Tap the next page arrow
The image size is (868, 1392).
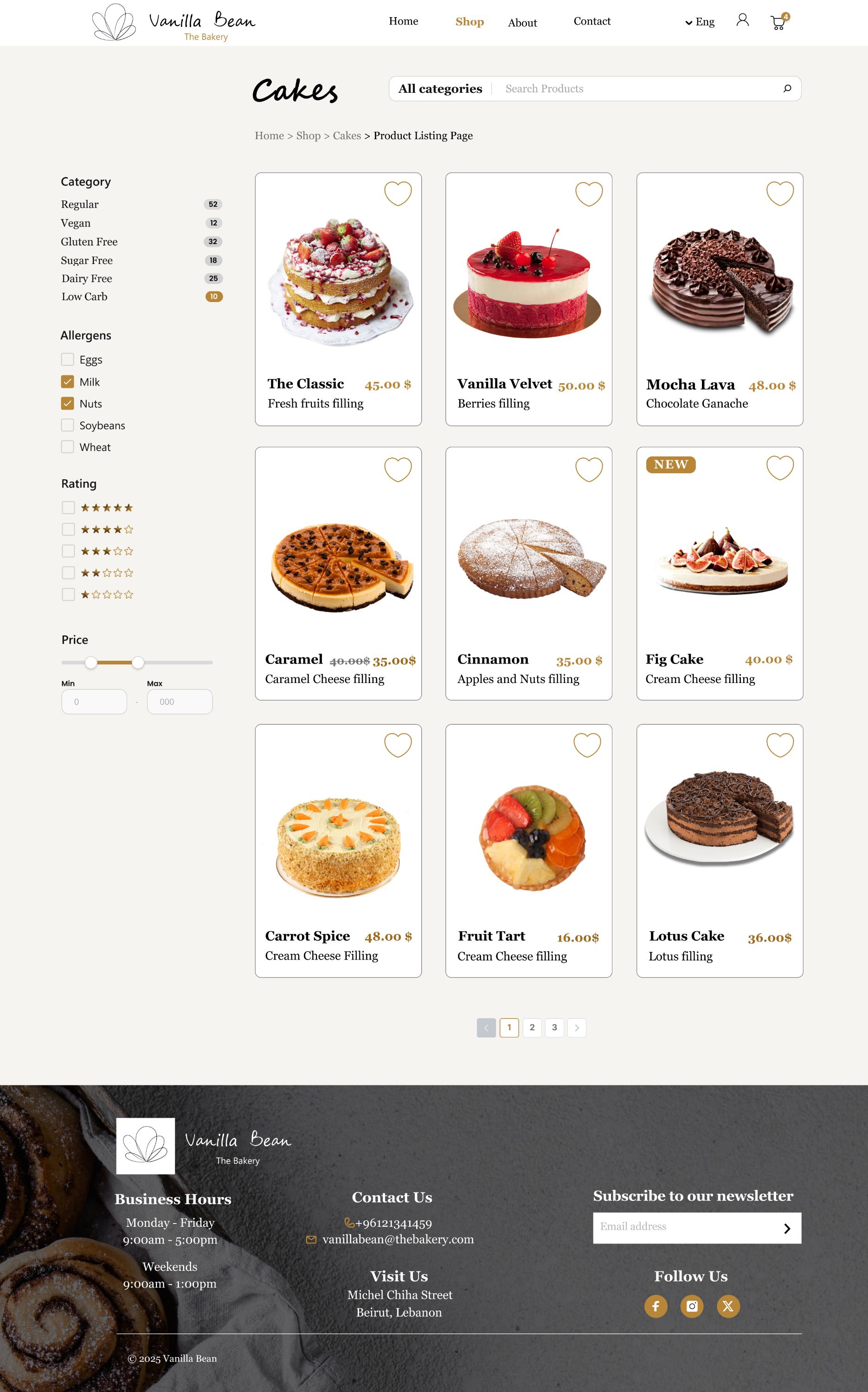[576, 1027]
